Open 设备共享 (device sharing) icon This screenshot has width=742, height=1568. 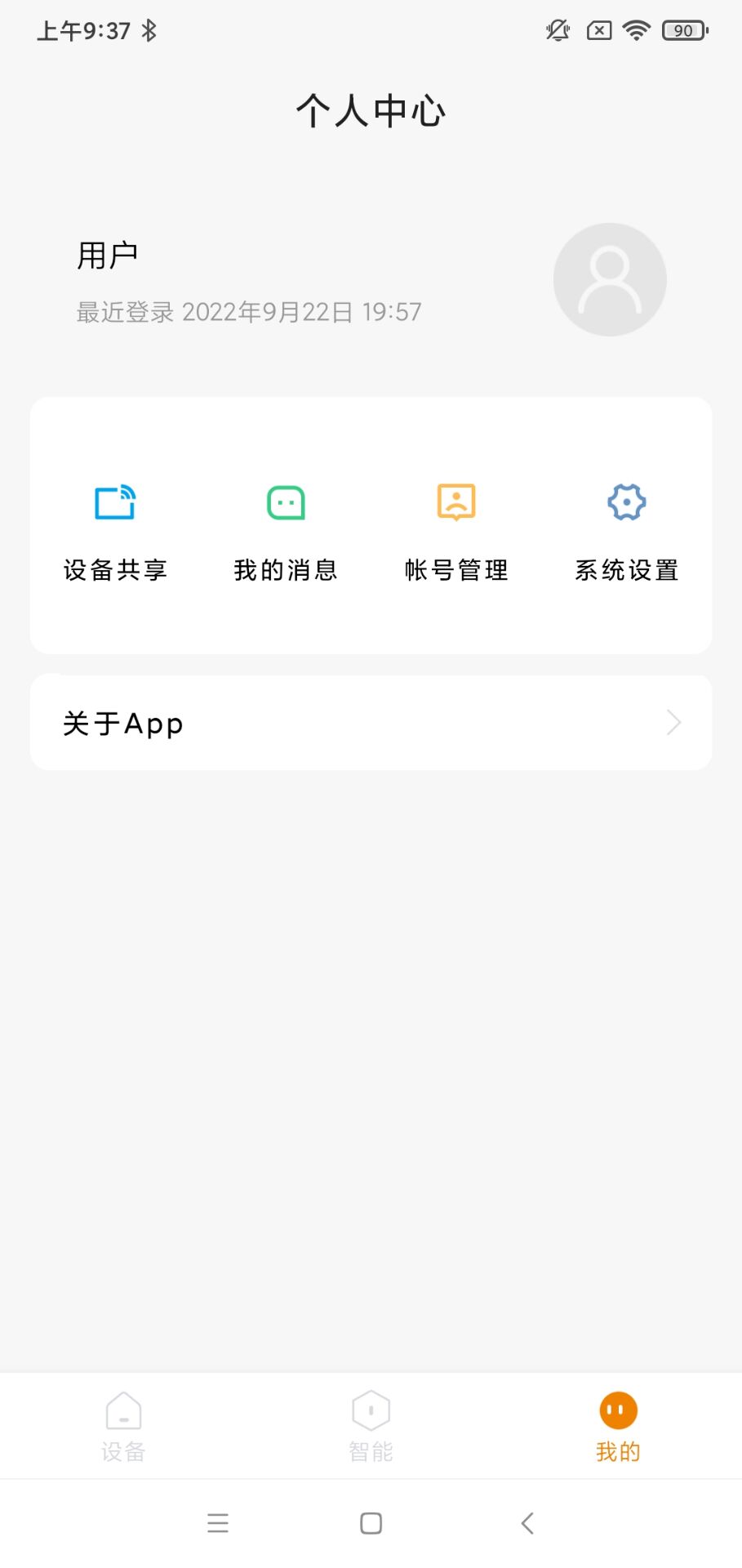(x=115, y=502)
